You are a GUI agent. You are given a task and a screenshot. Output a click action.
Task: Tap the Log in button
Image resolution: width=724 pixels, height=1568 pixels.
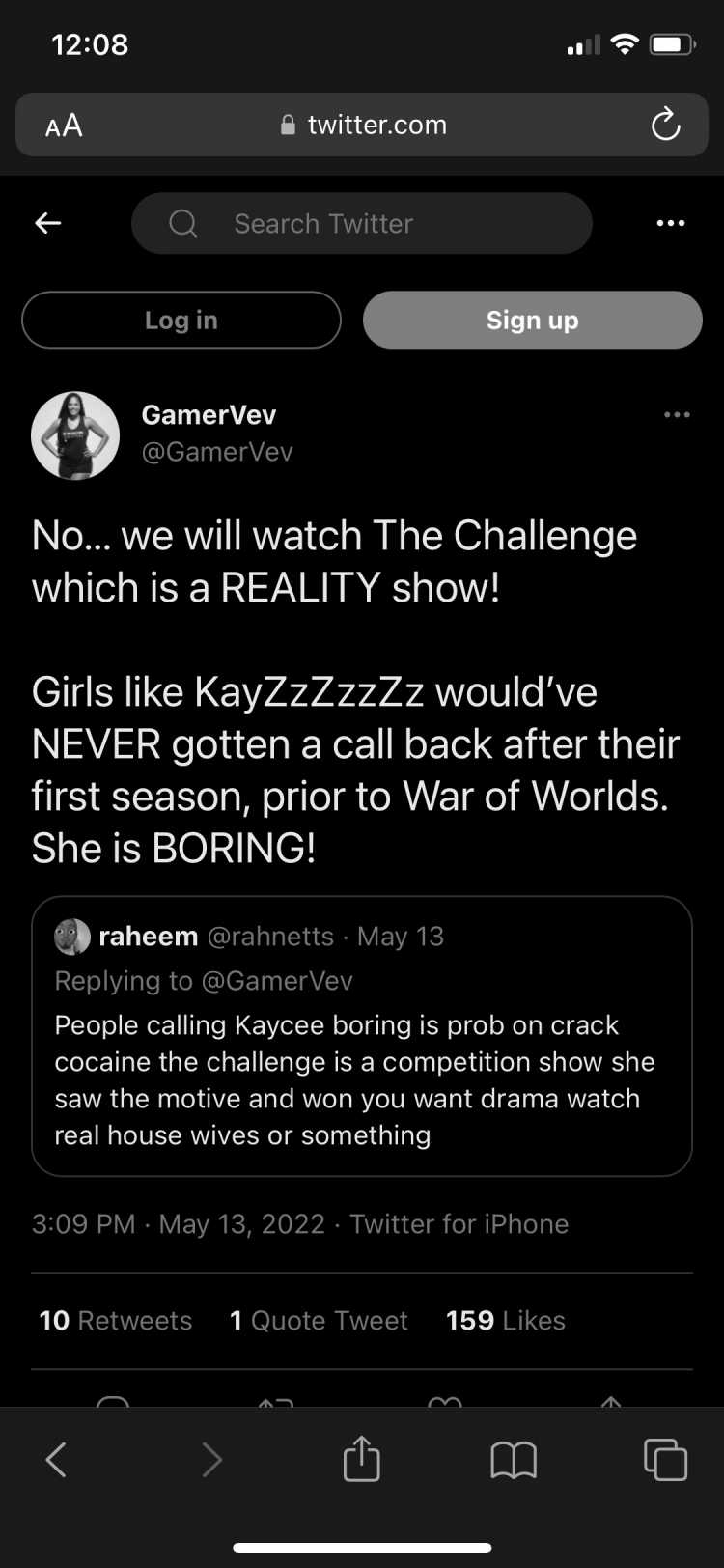point(181,320)
